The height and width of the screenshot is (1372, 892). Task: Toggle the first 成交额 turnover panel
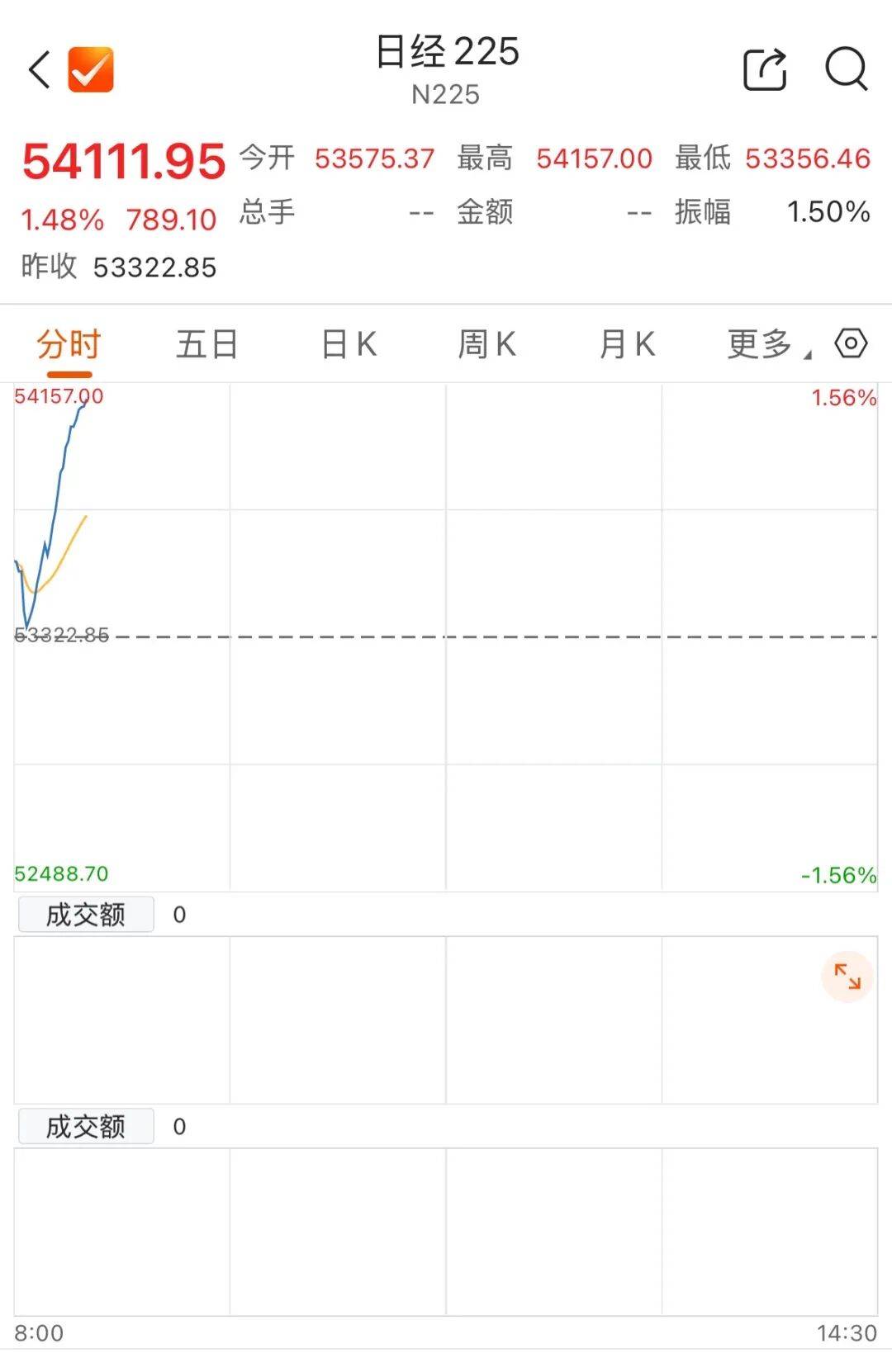(86, 915)
